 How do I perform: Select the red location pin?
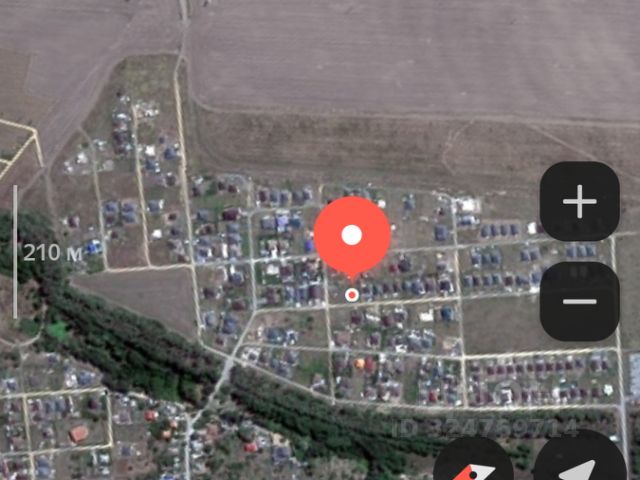pos(352,236)
